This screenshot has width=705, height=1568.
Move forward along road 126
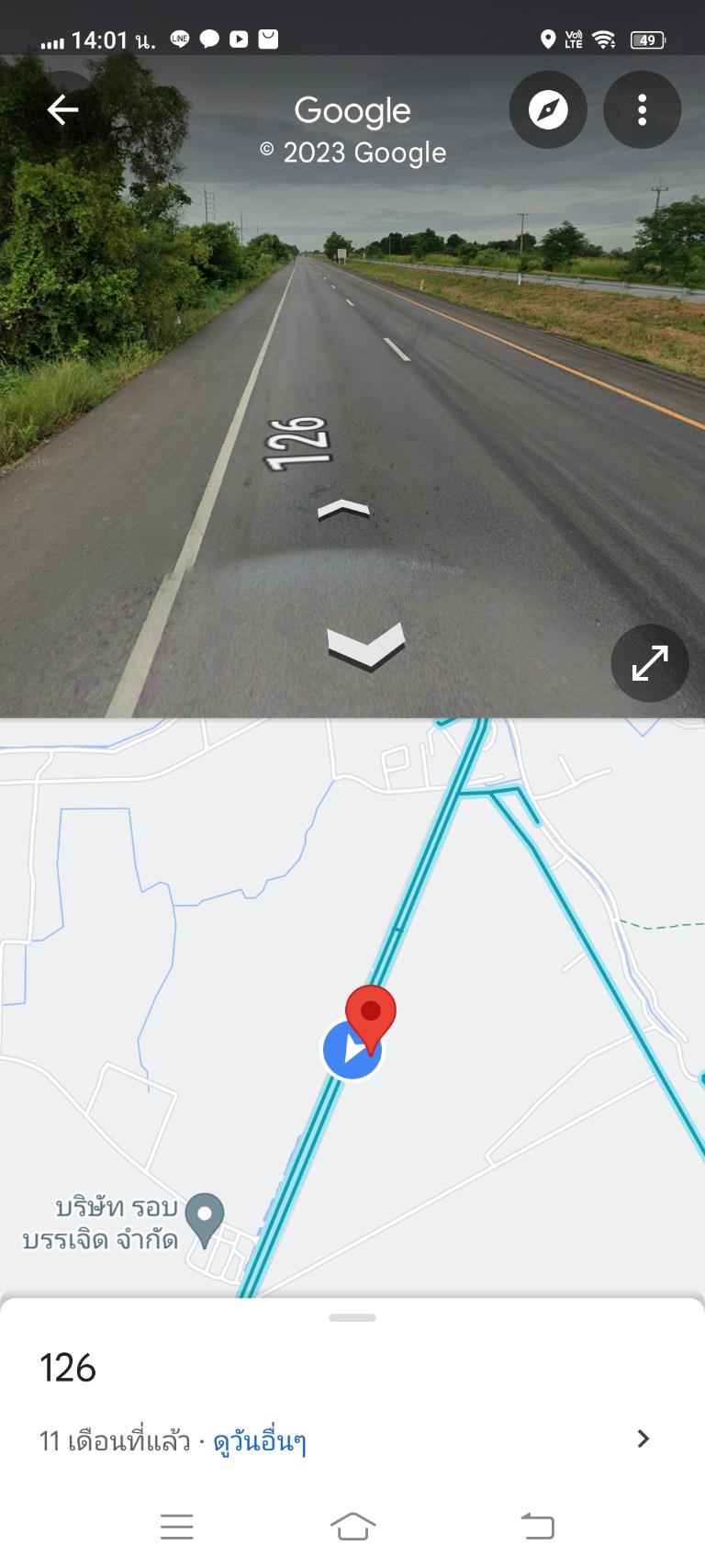[x=343, y=510]
